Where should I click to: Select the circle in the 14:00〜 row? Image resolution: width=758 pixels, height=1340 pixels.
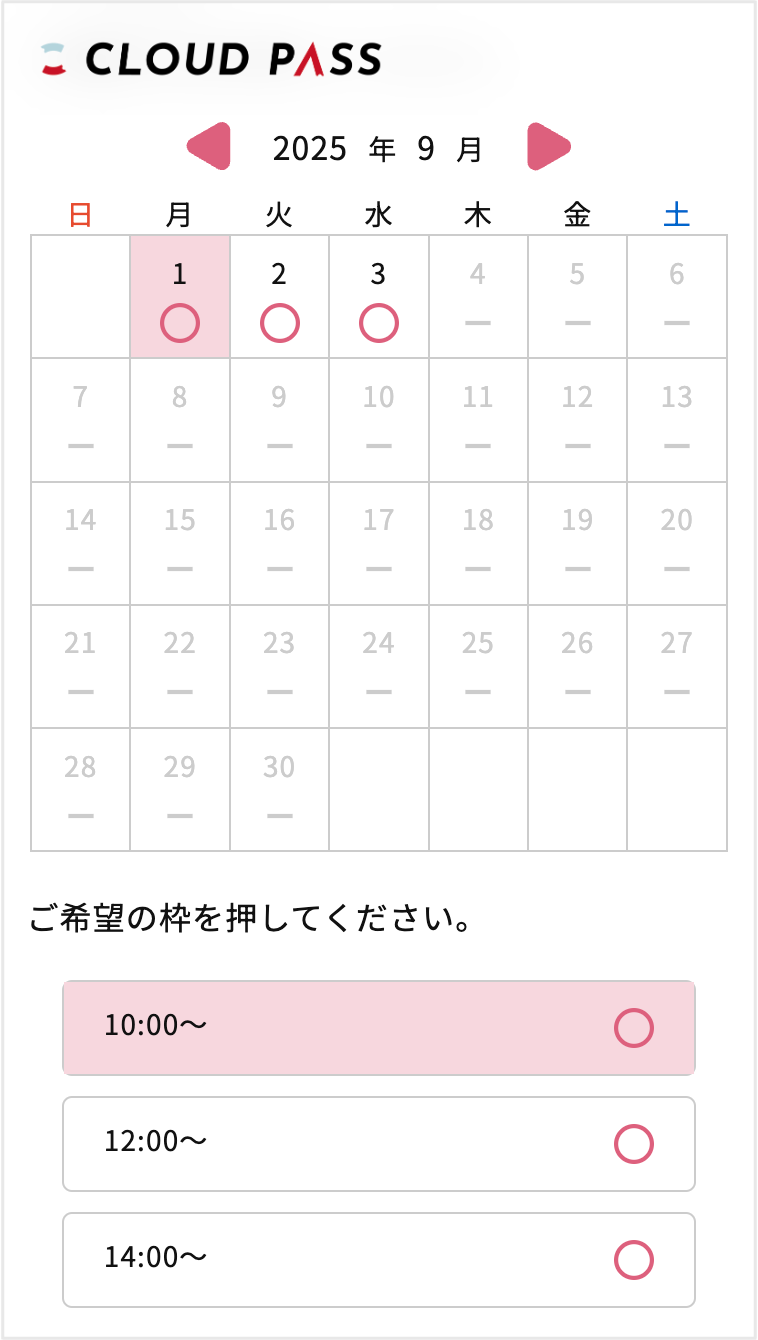pos(634,1260)
